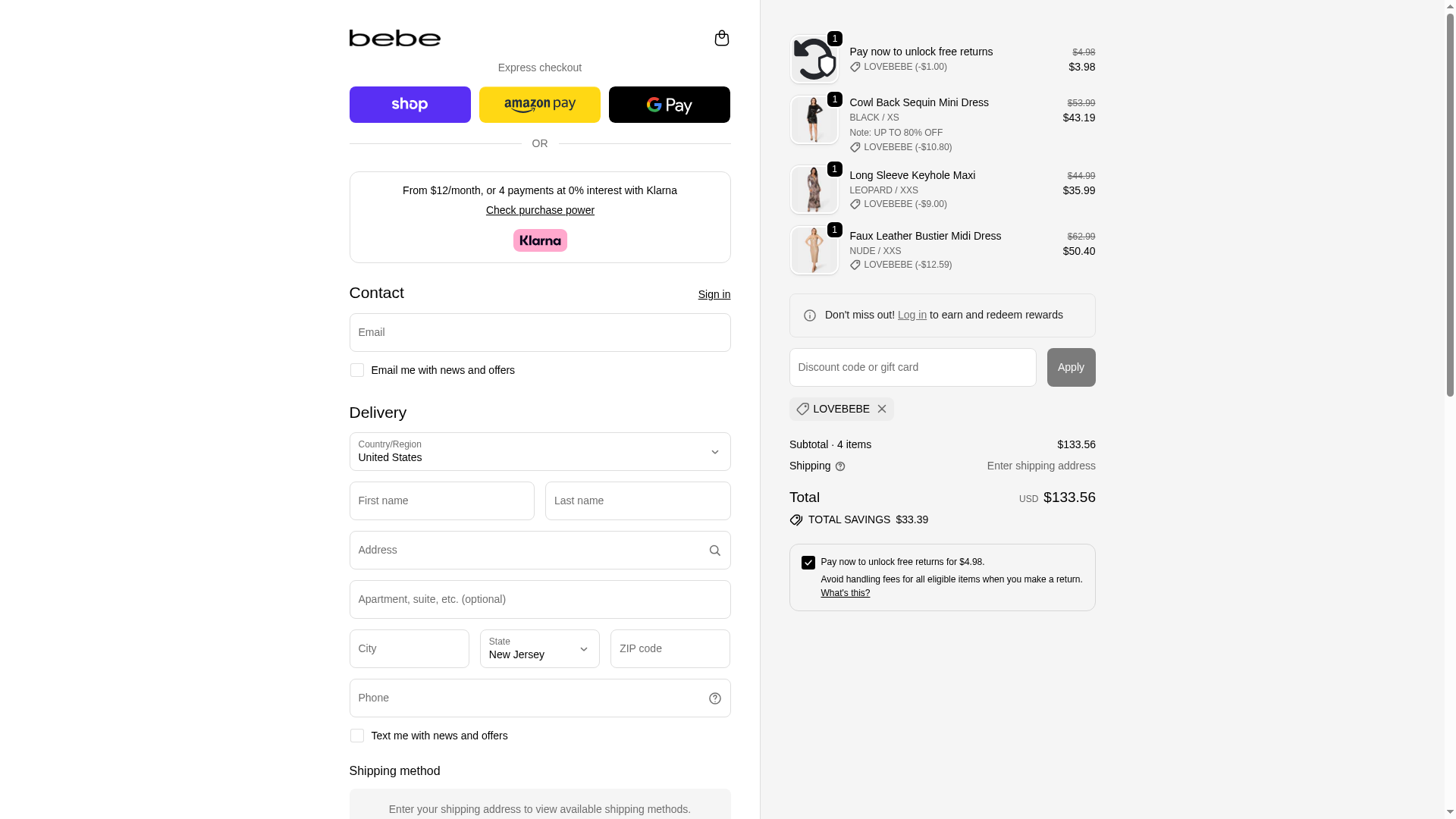Tap the Sign in link
1456x819 pixels.
(x=714, y=294)
